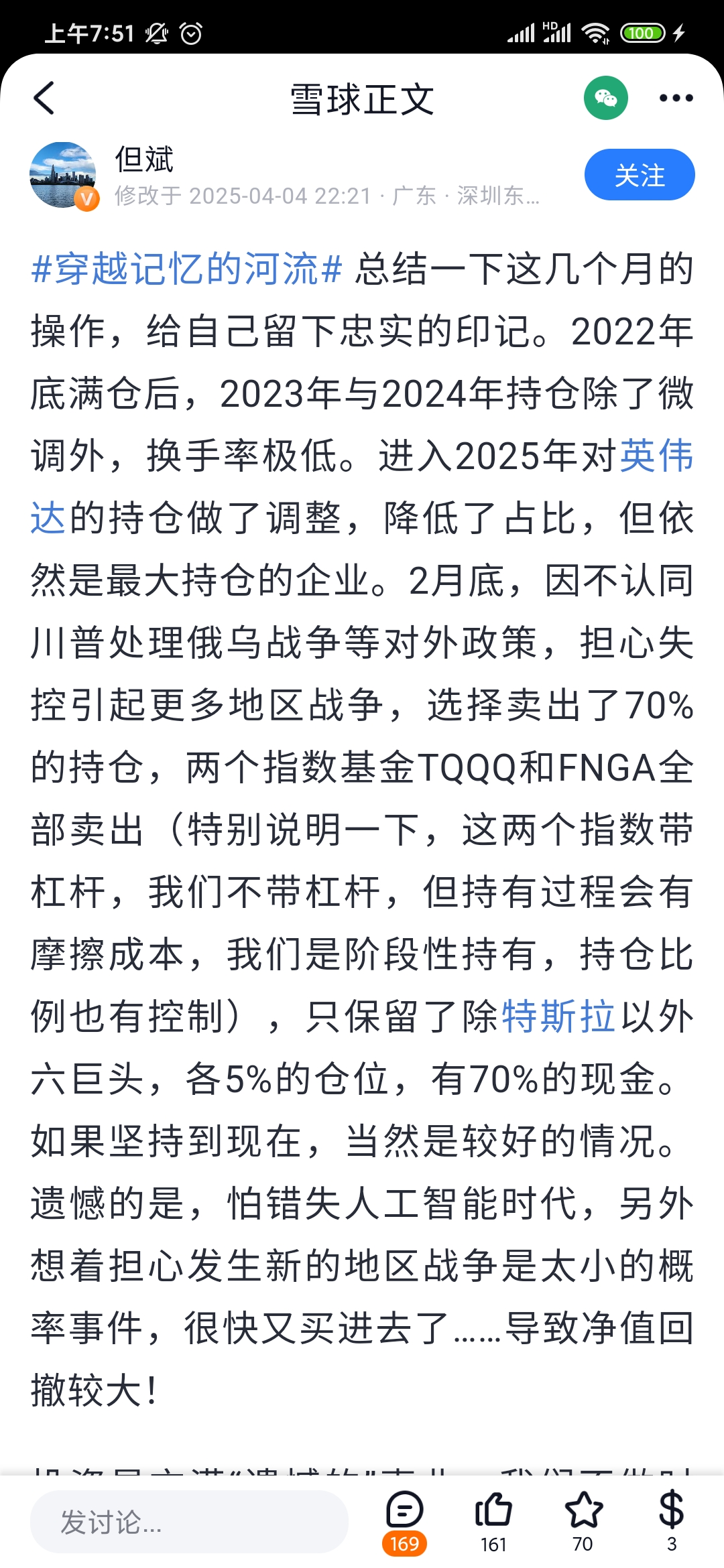Open the 特斯拉 stock link

point(558,1017)
